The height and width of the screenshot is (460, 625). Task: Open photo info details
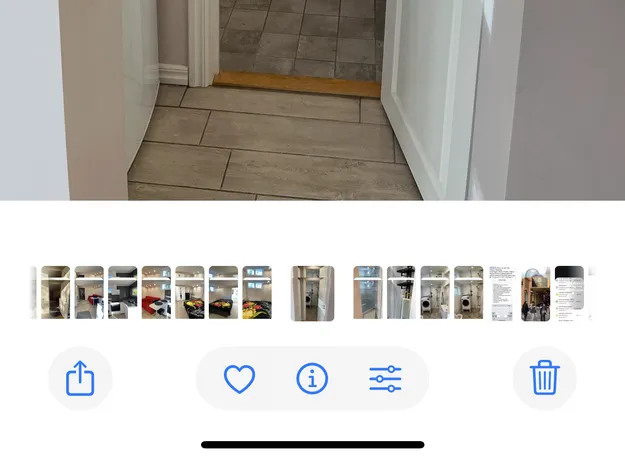[x=312, y=378]
